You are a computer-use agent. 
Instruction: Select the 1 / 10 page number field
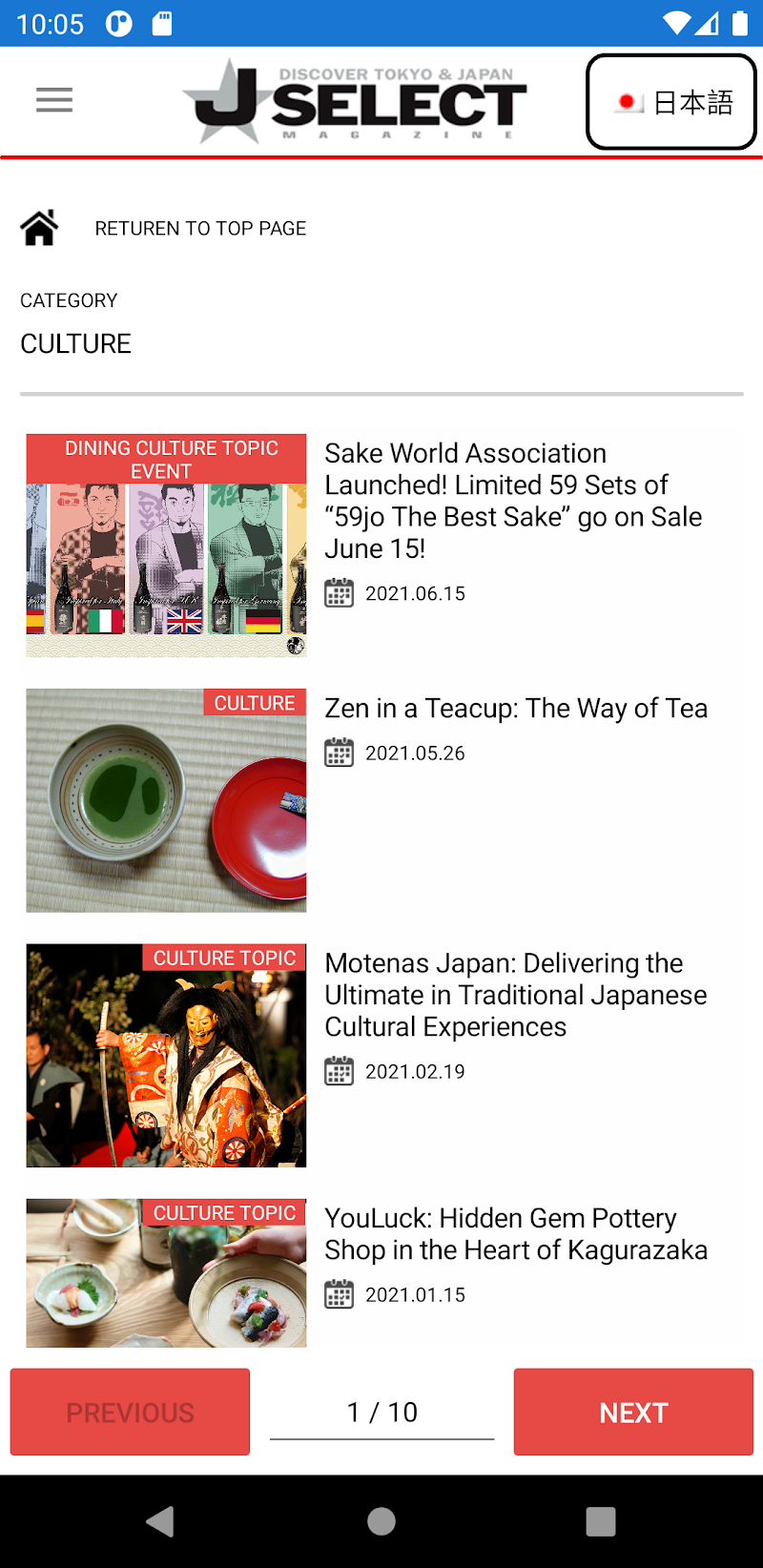pos(382,1413)
